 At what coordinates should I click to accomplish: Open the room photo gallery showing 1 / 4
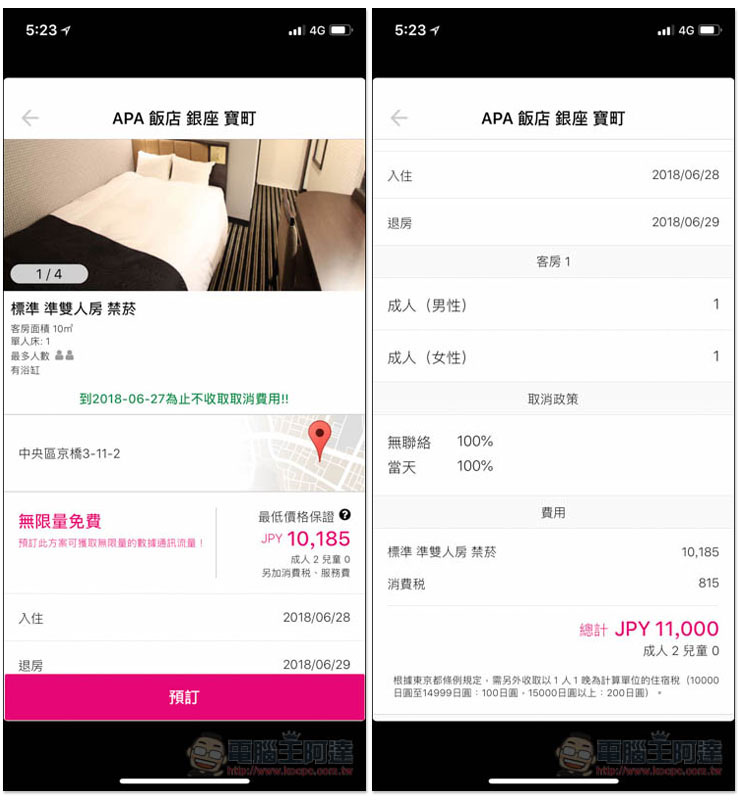pyautogui.click(x=184, y=214)
